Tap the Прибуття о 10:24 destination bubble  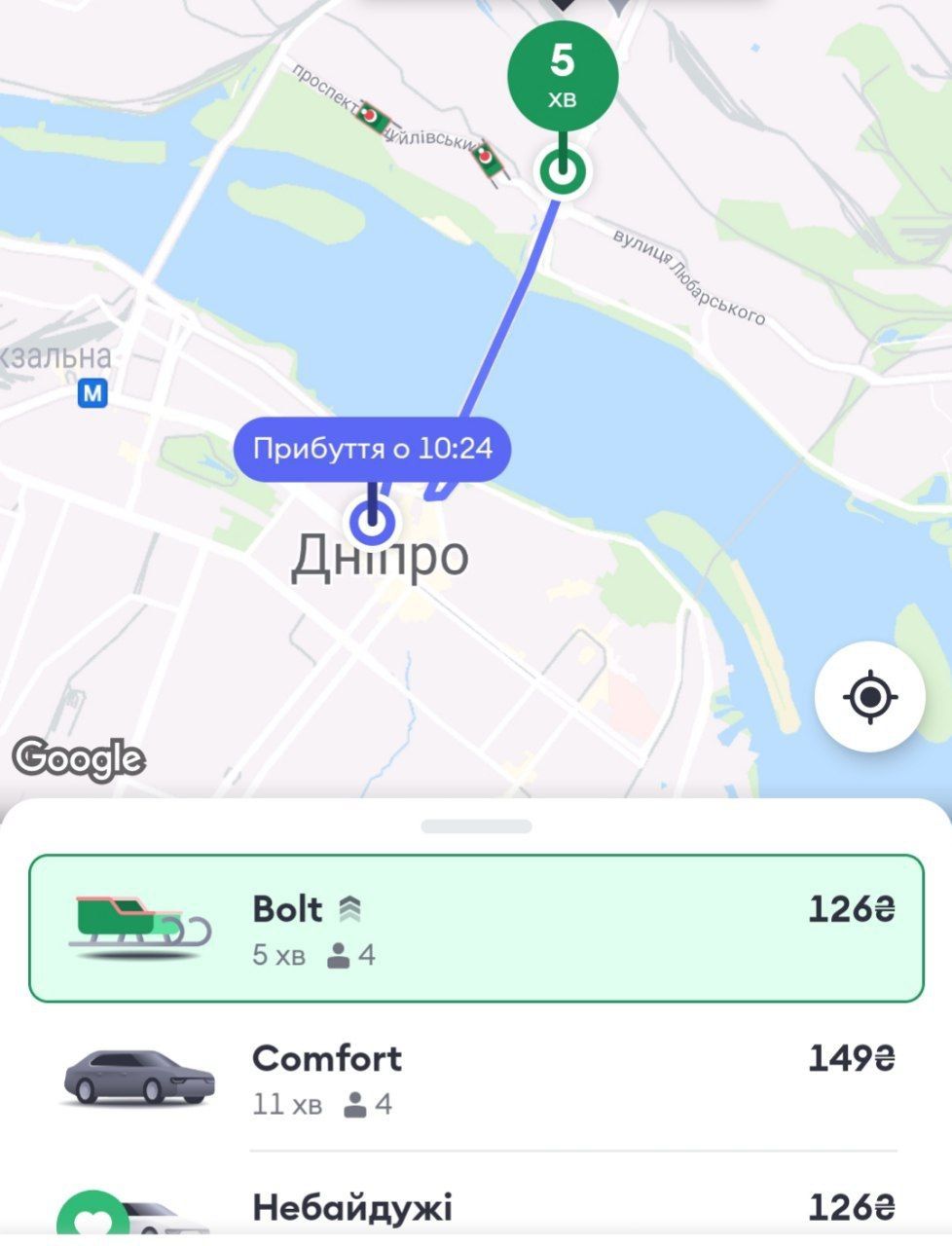tap(371, 449)
